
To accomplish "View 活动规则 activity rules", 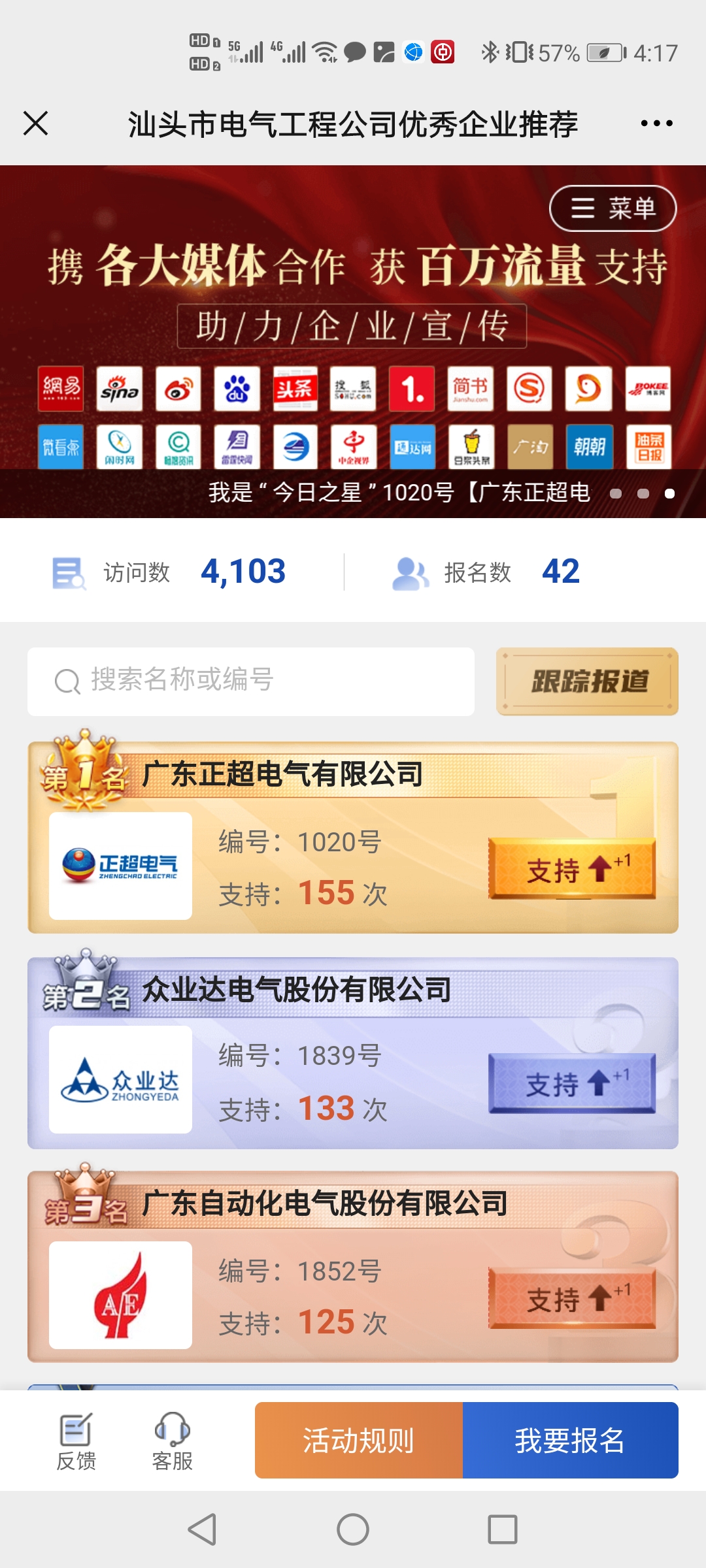I will [x=359, y=1440].
